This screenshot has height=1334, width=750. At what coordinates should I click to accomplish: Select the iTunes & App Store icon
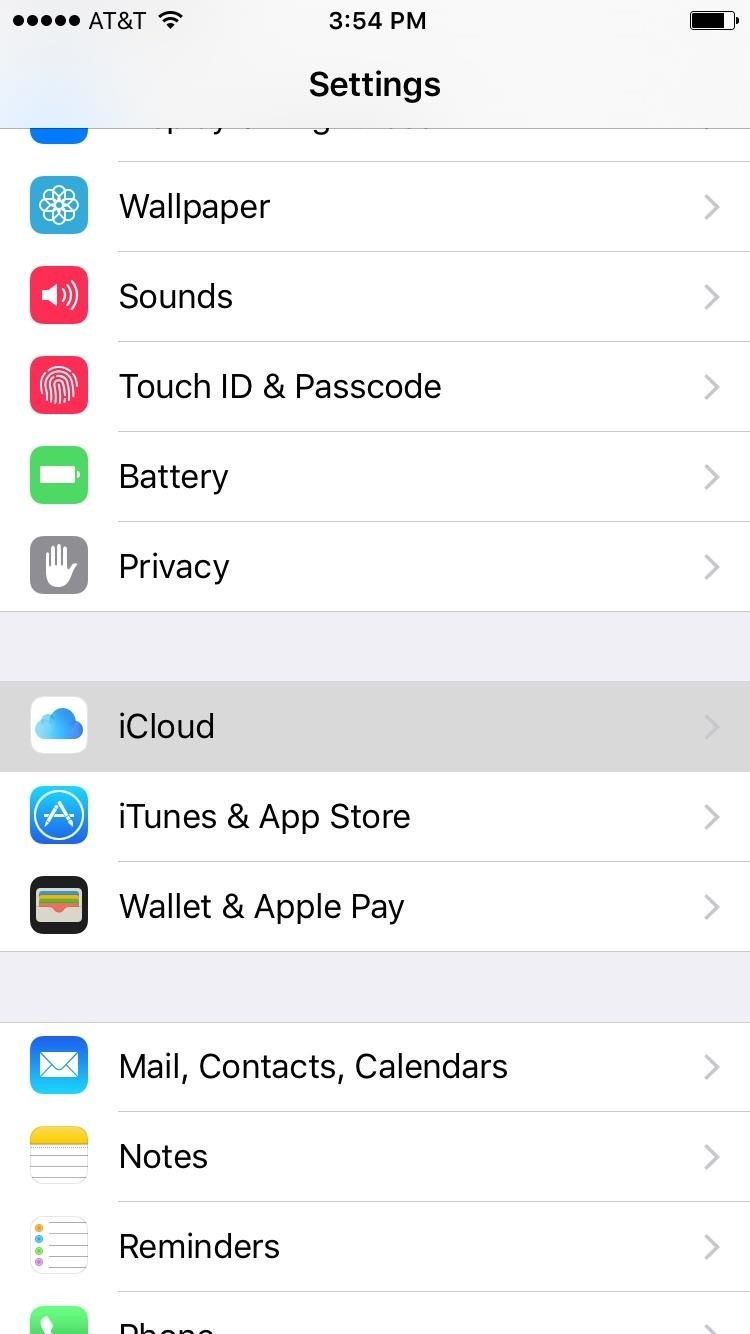59,816
